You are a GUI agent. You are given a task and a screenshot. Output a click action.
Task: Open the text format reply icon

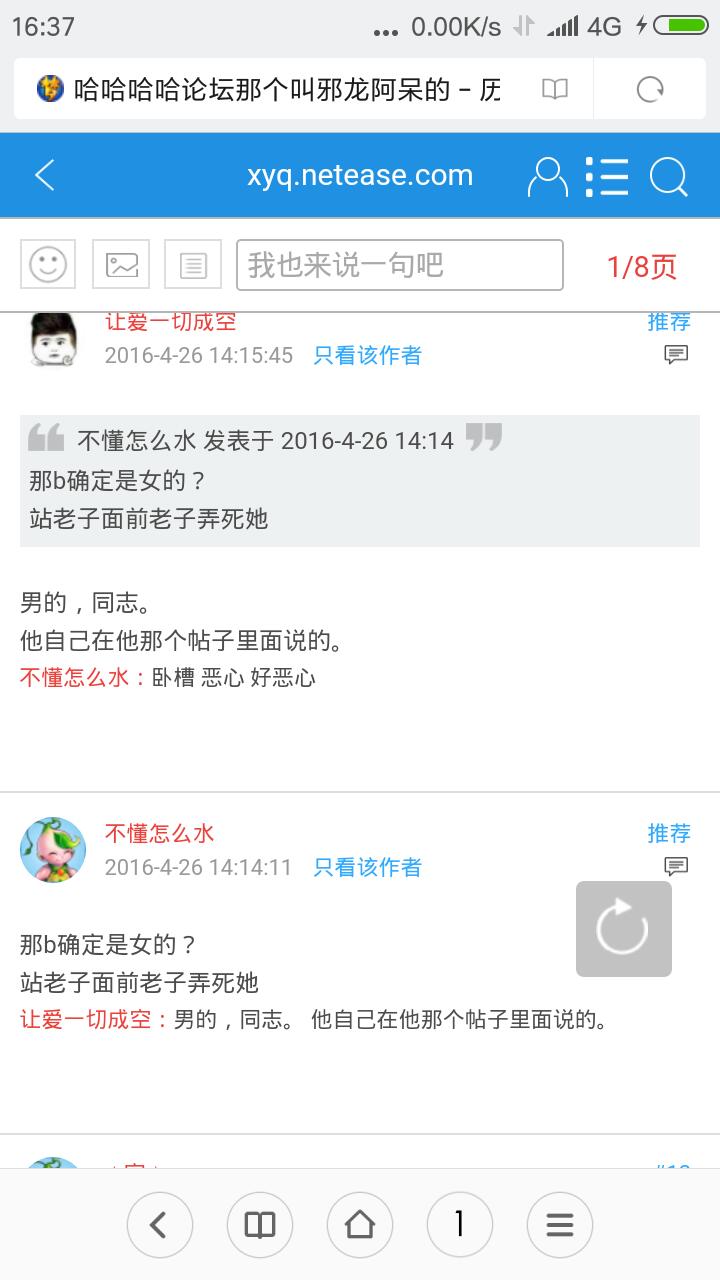[x=193, y=265]
